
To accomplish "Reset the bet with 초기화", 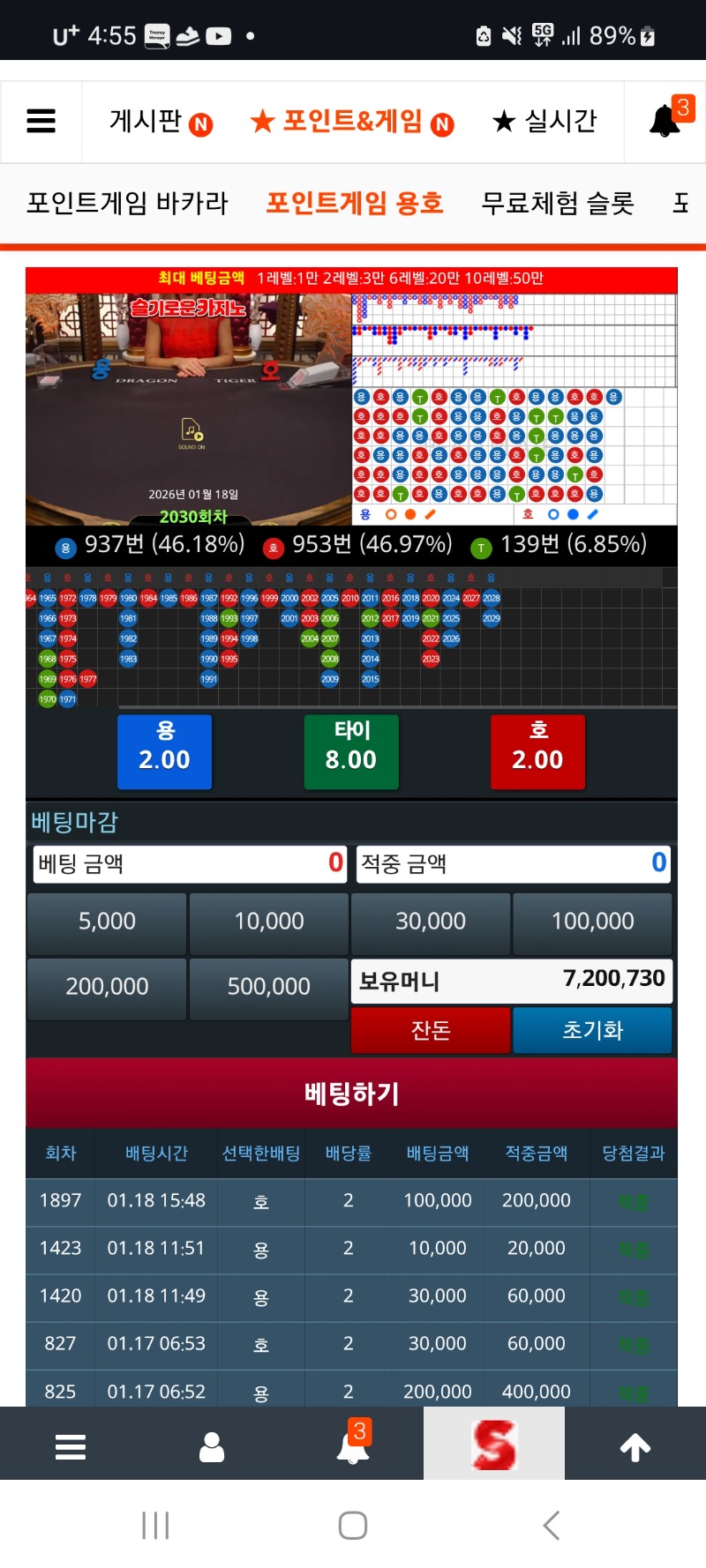I will [x=592, y=1030].
